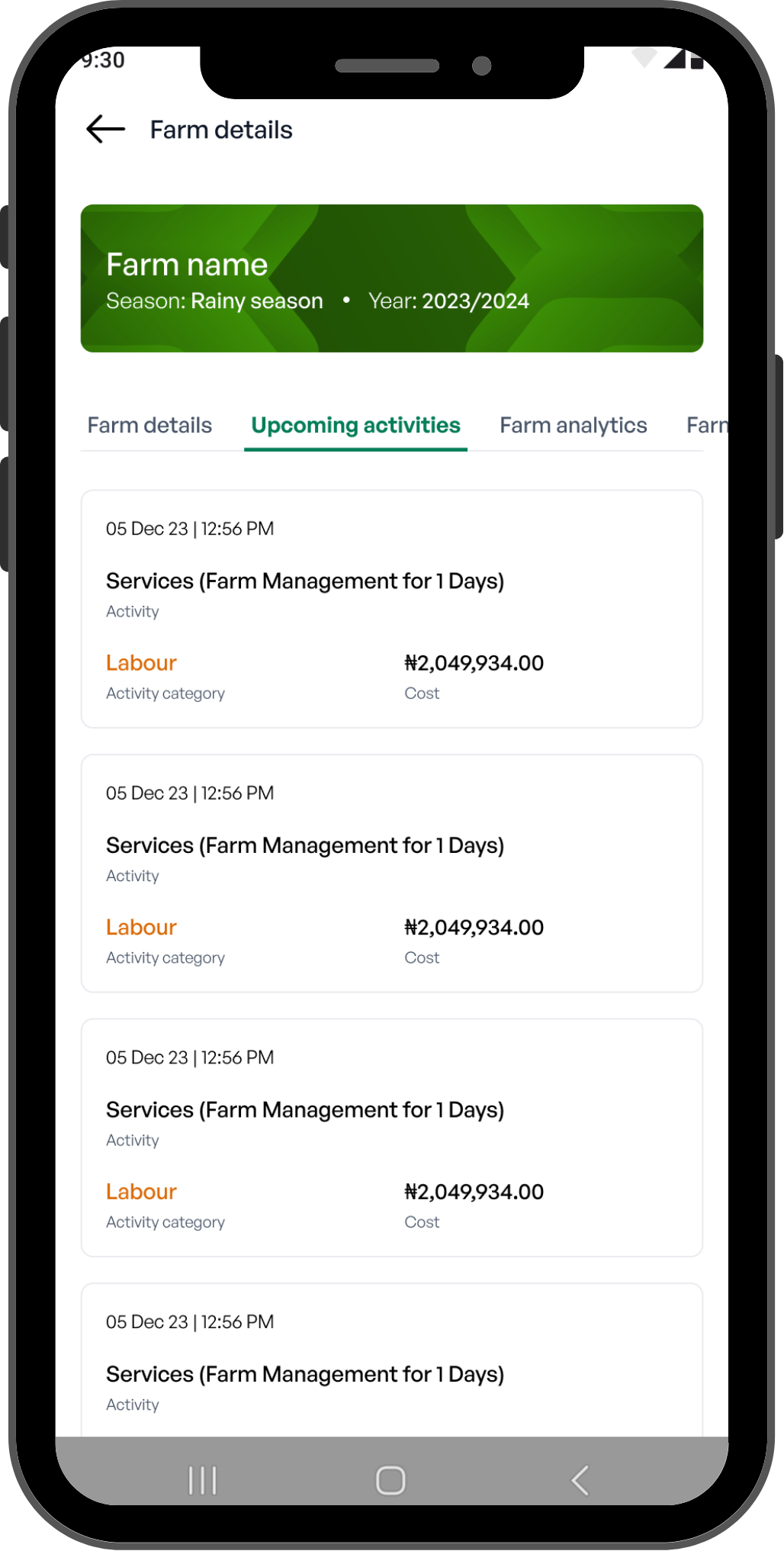This screenshot has width=784, height=1551.
Task: Open the Farm analytics tab
Action: click(x=573, y=425)
